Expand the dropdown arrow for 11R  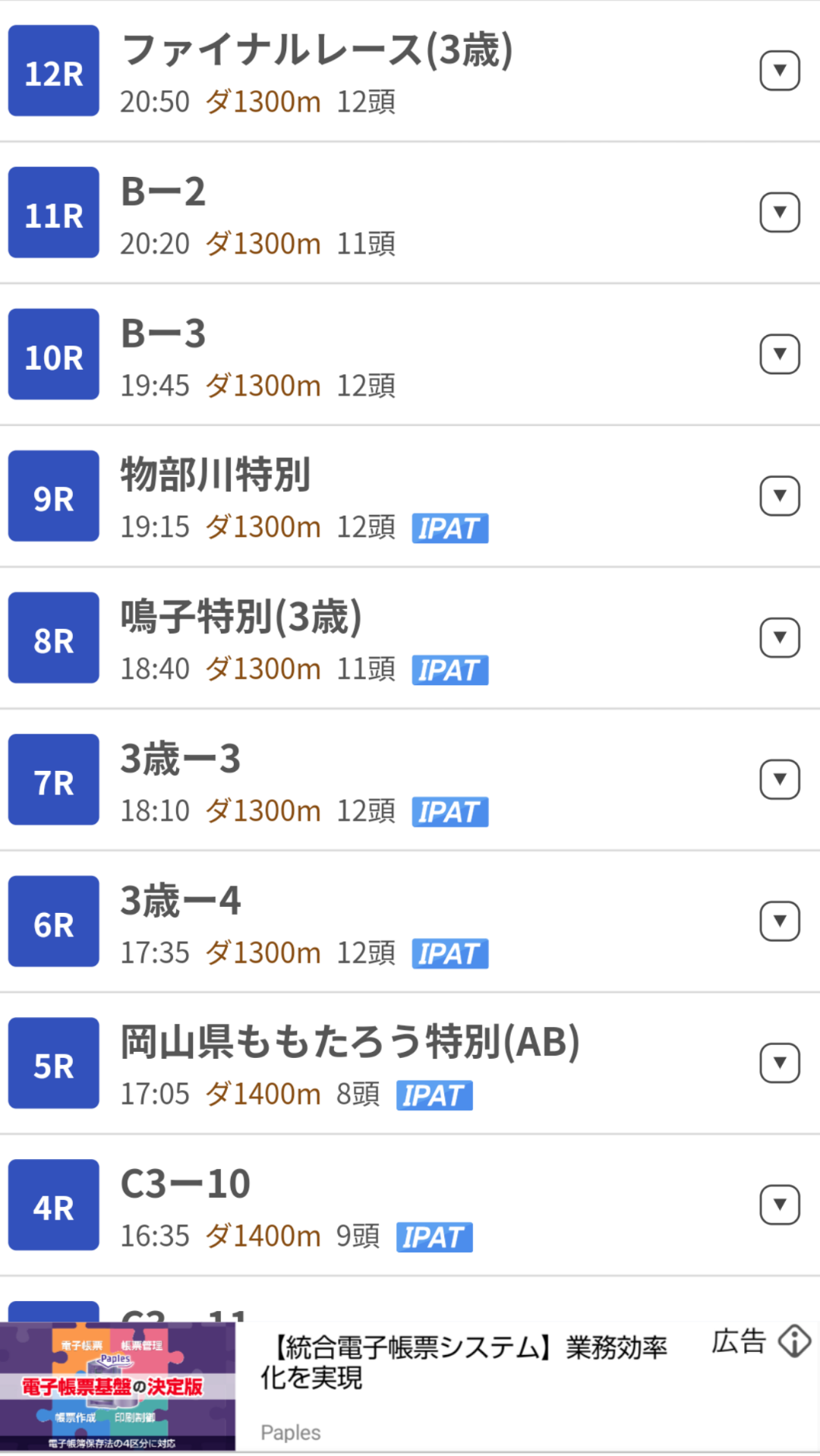pos(780,212)
